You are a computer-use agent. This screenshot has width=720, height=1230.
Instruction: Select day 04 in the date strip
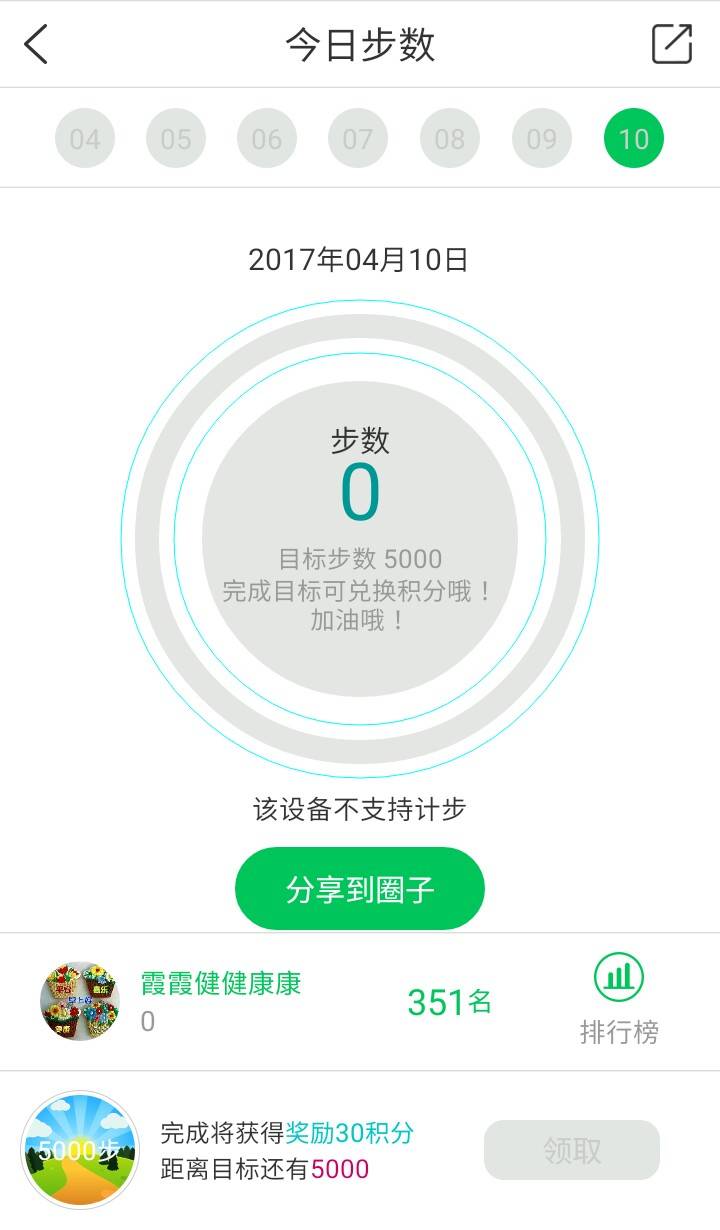click(85, 139)
